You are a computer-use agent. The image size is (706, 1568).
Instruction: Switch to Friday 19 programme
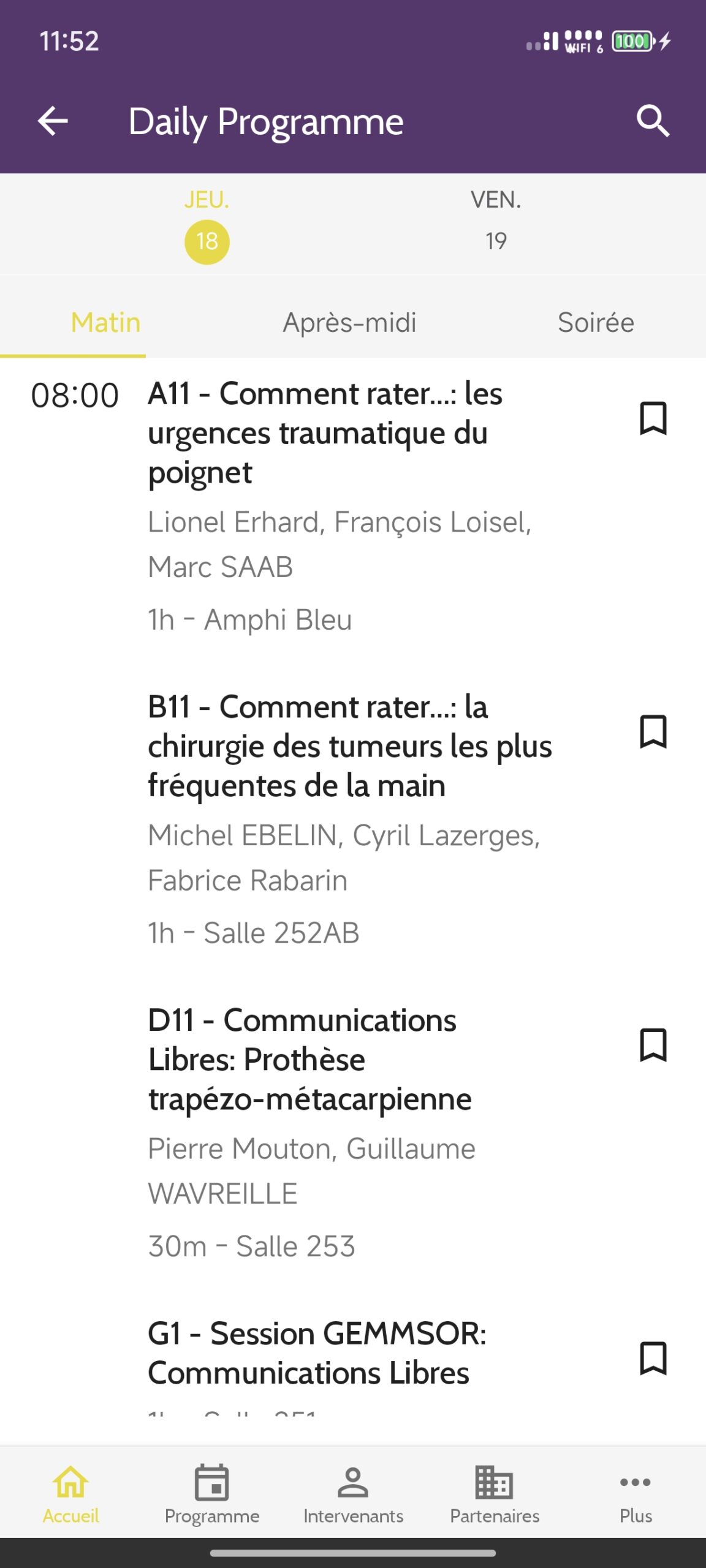(x=496, y=224)
